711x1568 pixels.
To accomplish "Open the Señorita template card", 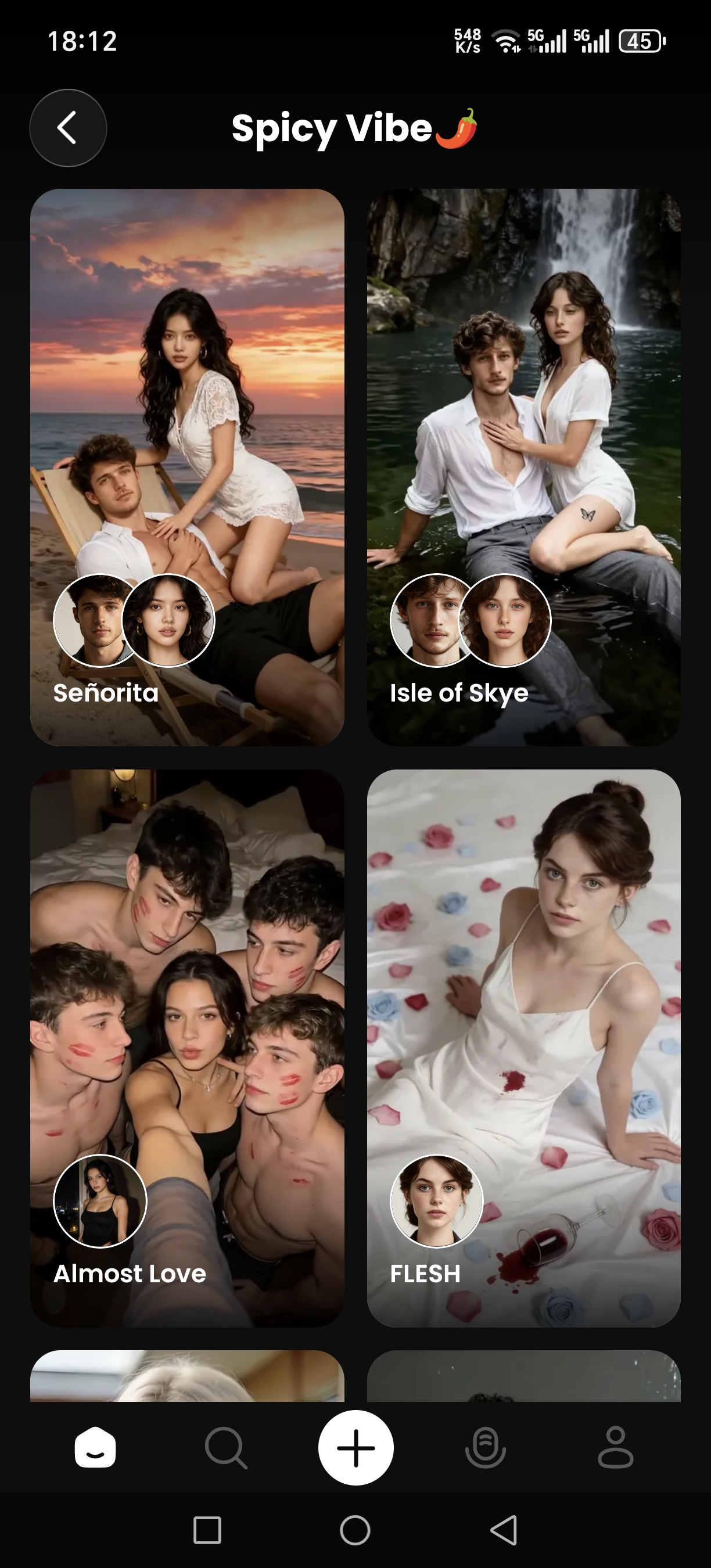I will (x=187, y=467).
